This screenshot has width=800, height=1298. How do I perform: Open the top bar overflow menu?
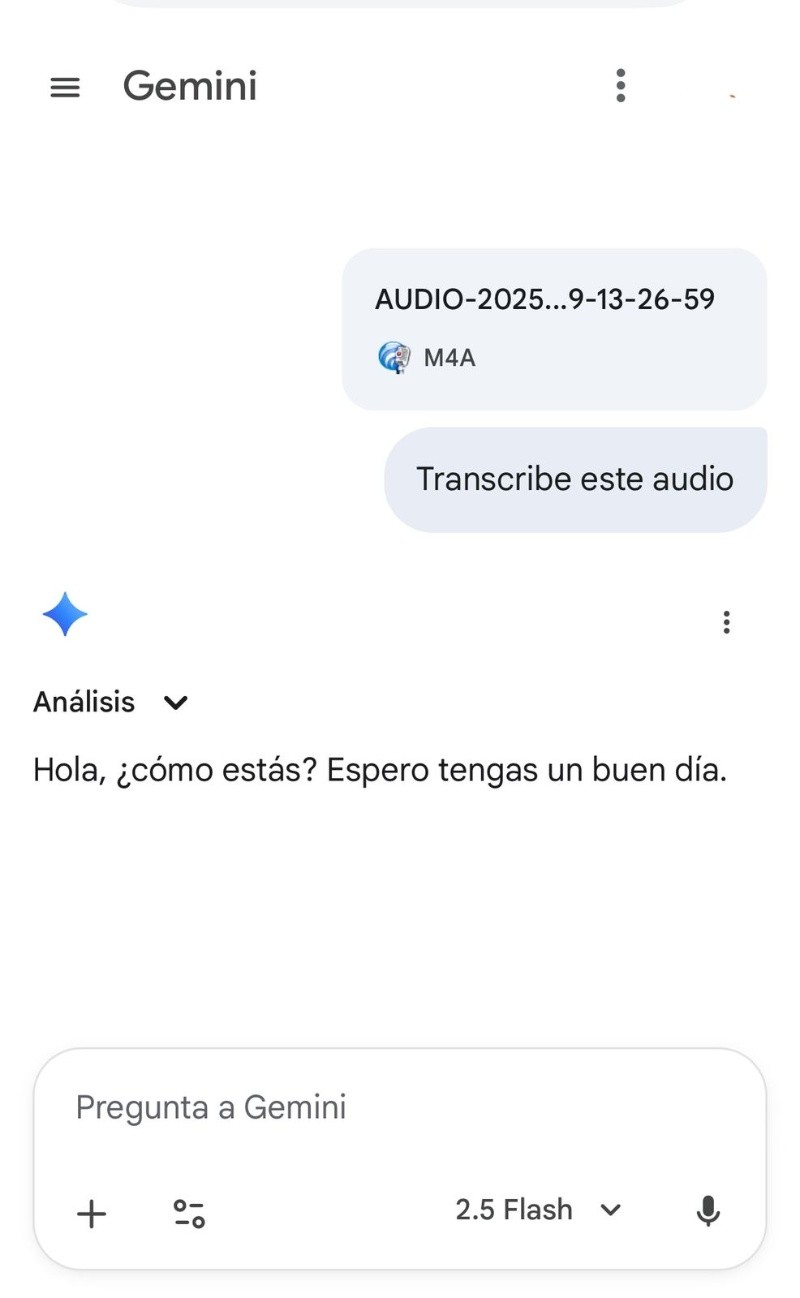[x=620, y=87]
